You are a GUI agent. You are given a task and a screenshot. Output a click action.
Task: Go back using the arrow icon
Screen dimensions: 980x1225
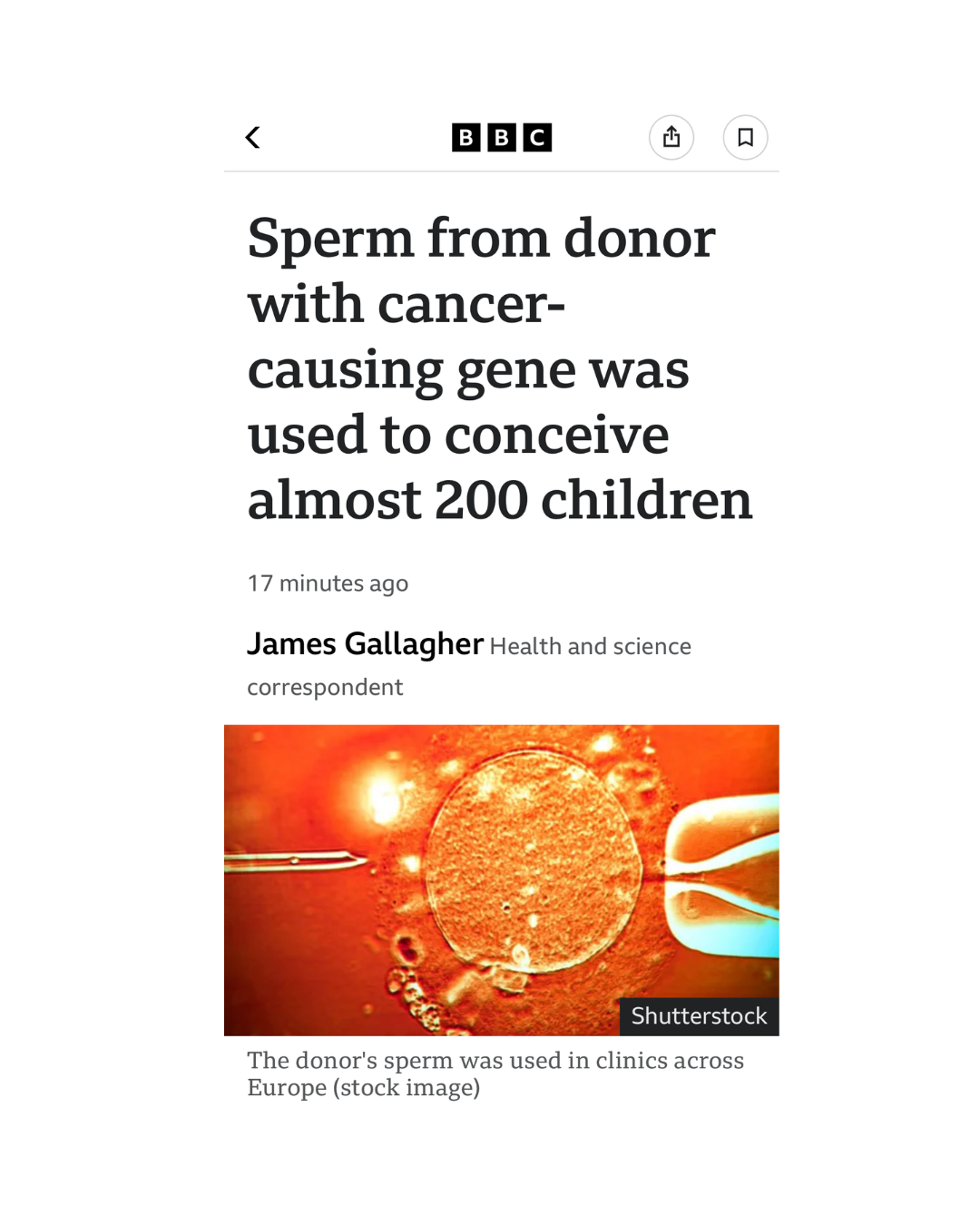coord(253,137)
